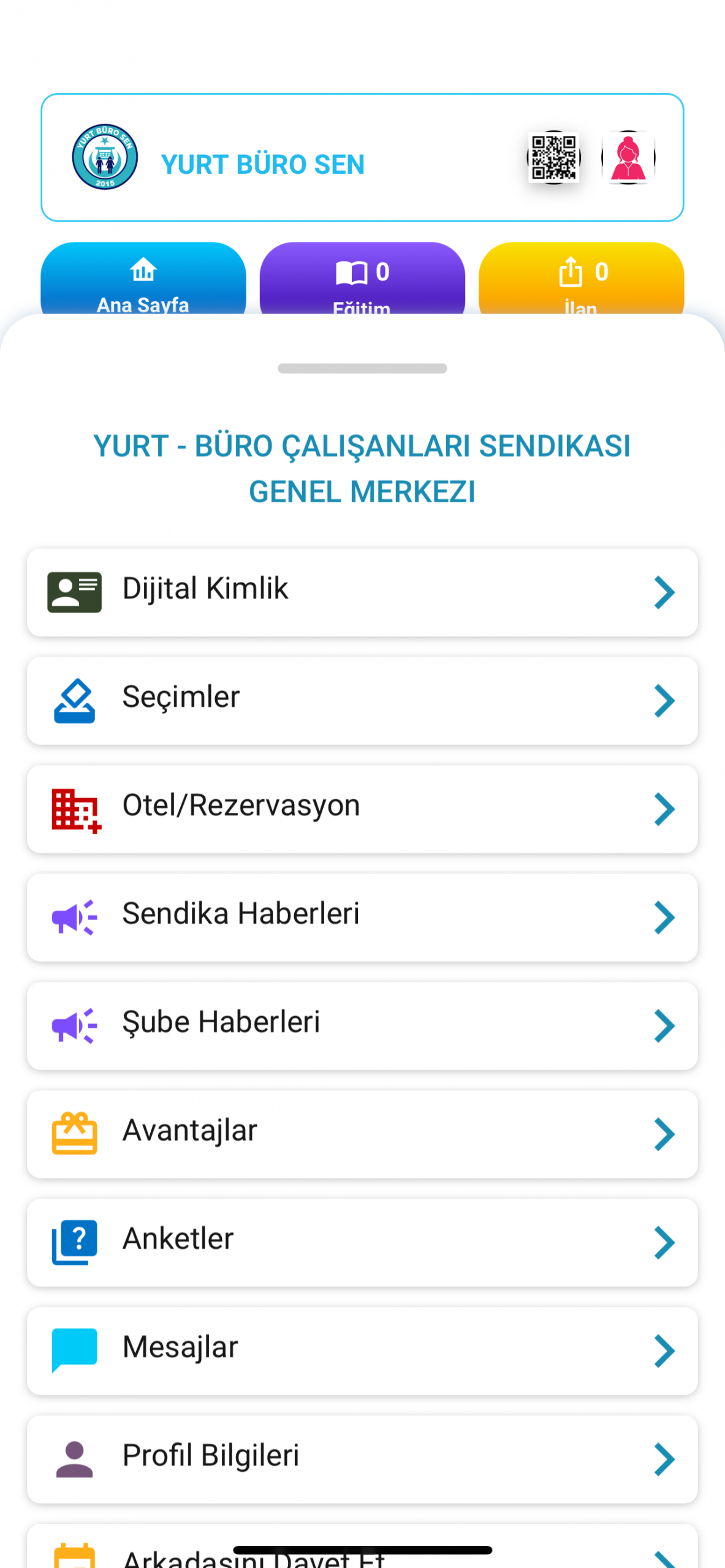725x1568 pixels.
Task: Open Anketler surveys
Action: tap(362, 1243)
